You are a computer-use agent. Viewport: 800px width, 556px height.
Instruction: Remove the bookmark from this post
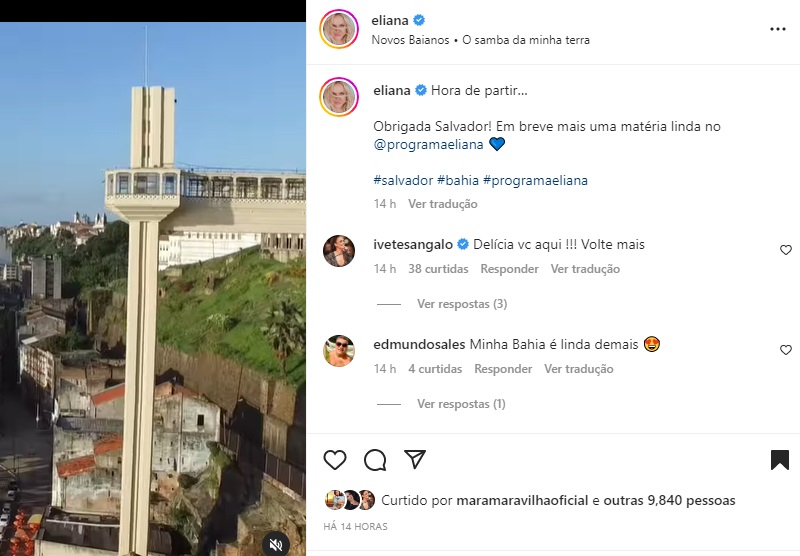(x=780, y=459)
